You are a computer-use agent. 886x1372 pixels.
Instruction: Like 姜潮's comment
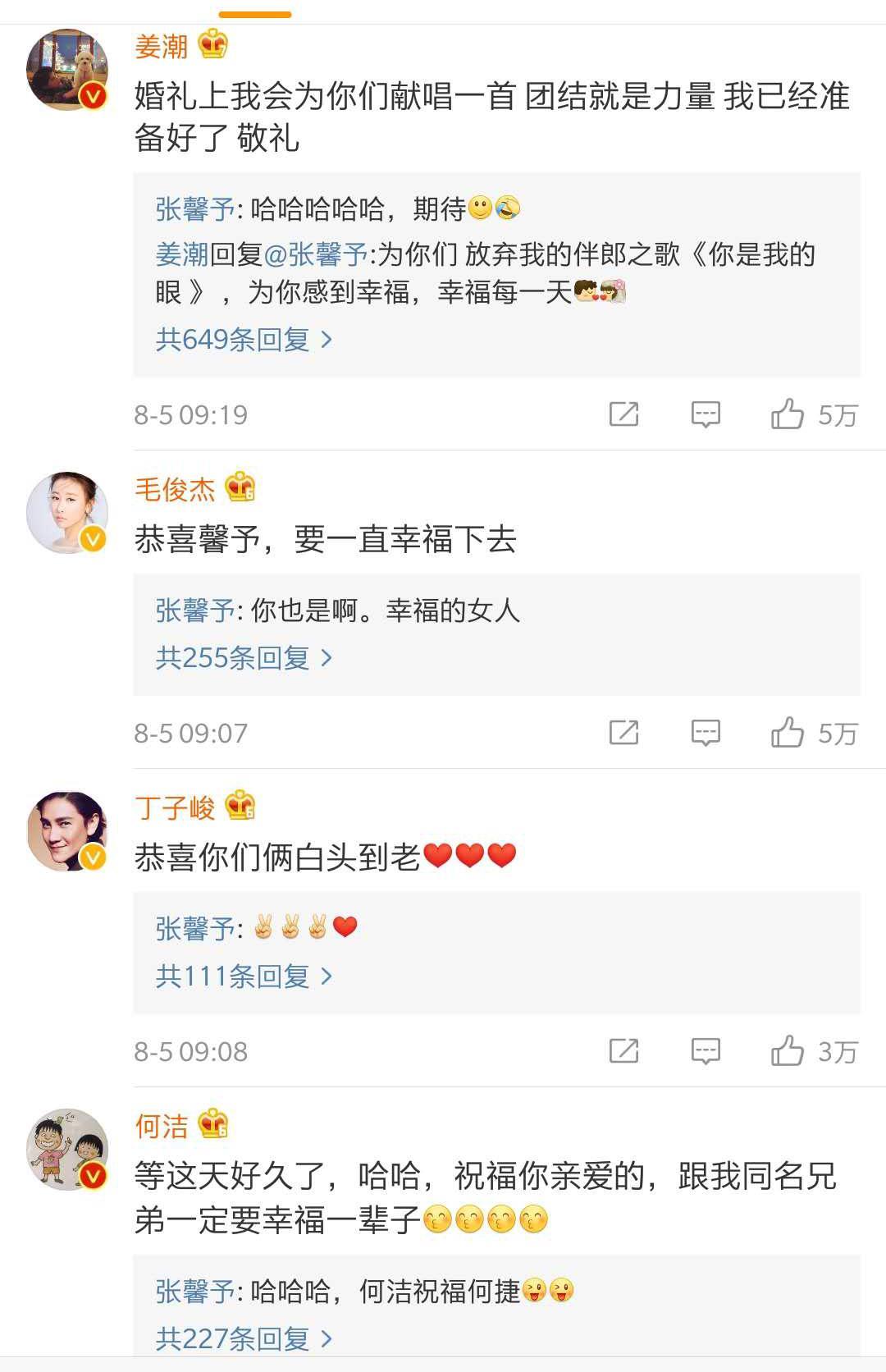pos(788,414)
